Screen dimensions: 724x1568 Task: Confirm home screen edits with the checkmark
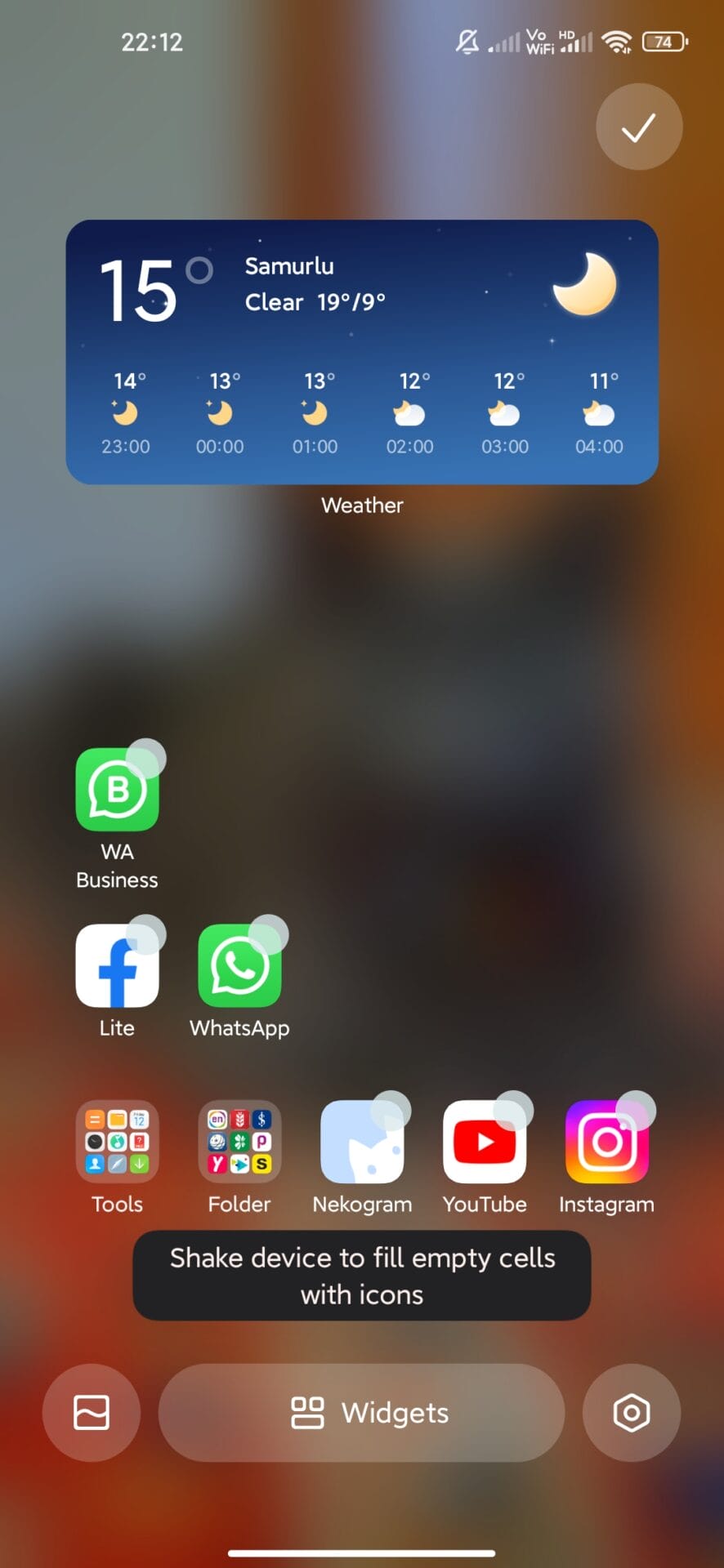point(638,127)
